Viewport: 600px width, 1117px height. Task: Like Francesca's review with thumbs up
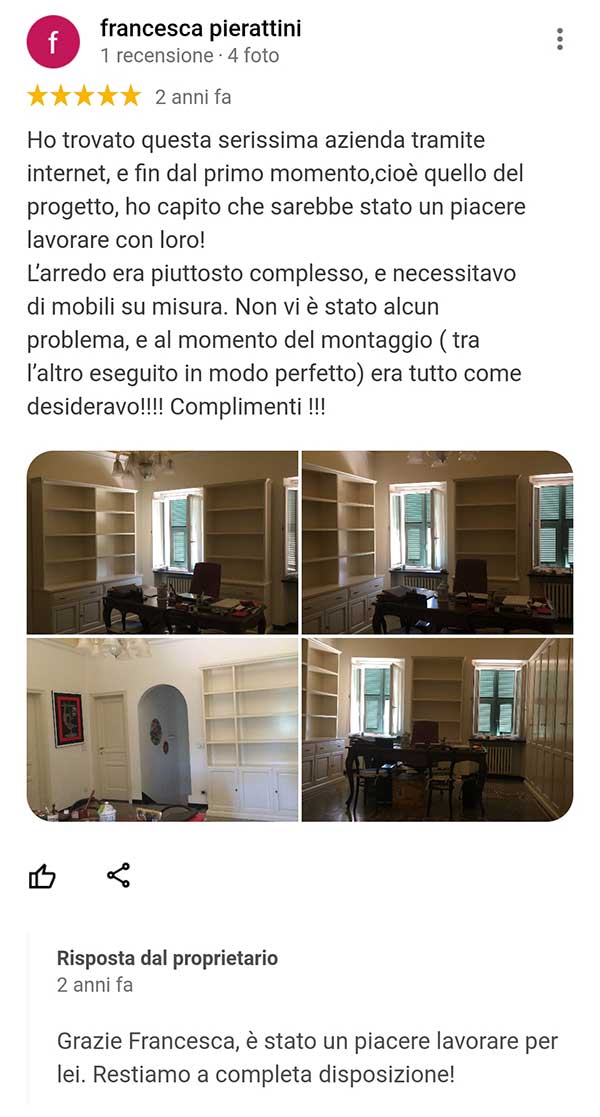pyautogui.click(x=42, y=876)
